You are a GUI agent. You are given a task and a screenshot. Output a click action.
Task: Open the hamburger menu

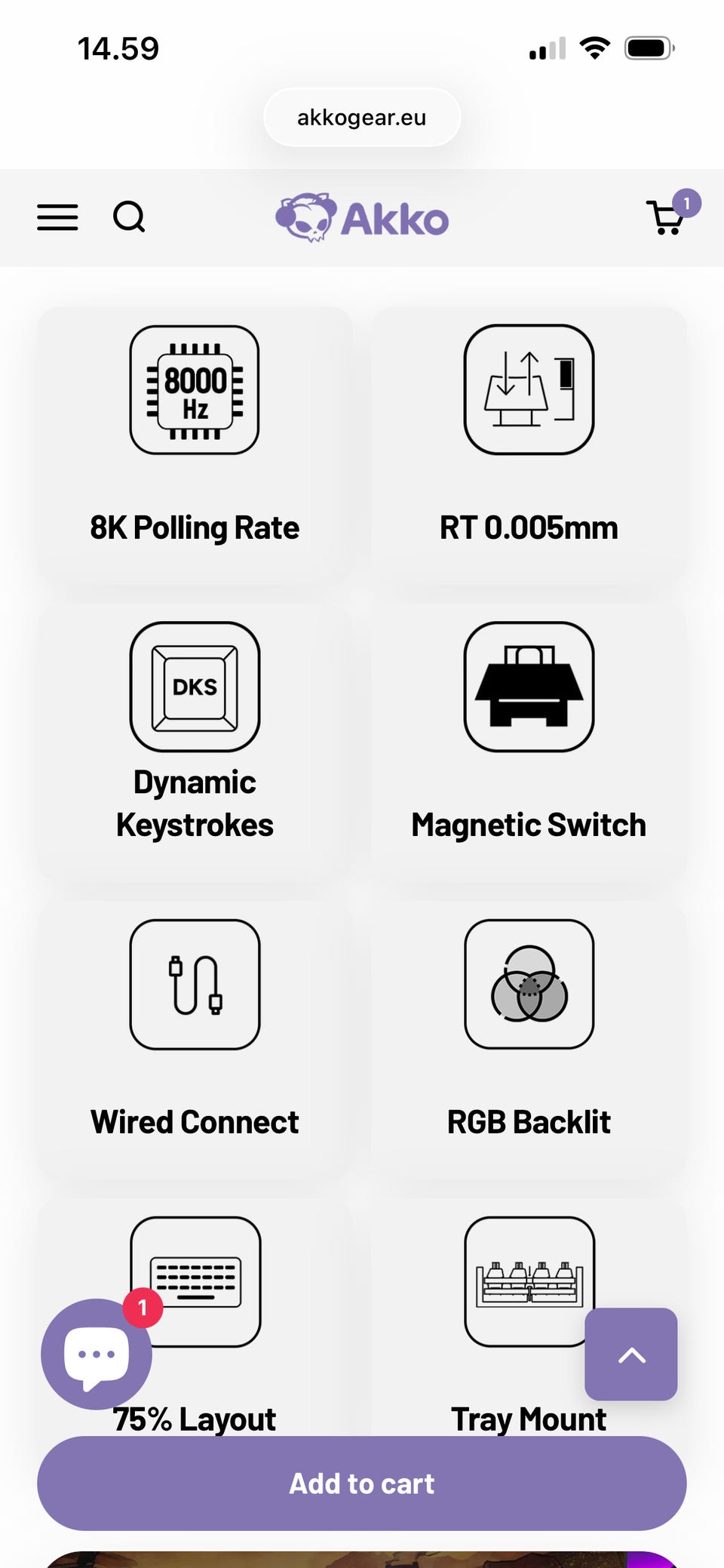click(x=57, y=217)
